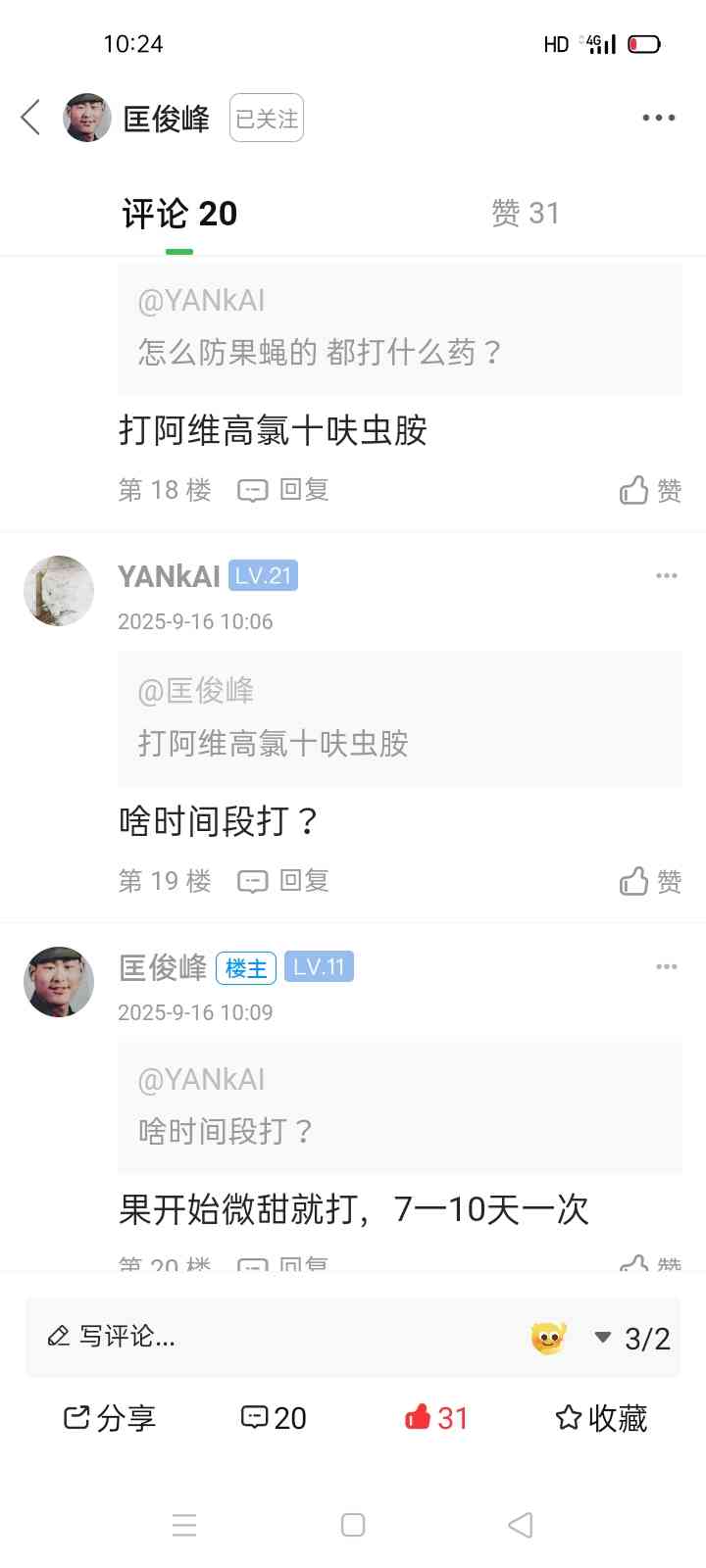This screenshot has height=1568, width=706.
Task: Go to the system home screen
Action: point(353,1525)
